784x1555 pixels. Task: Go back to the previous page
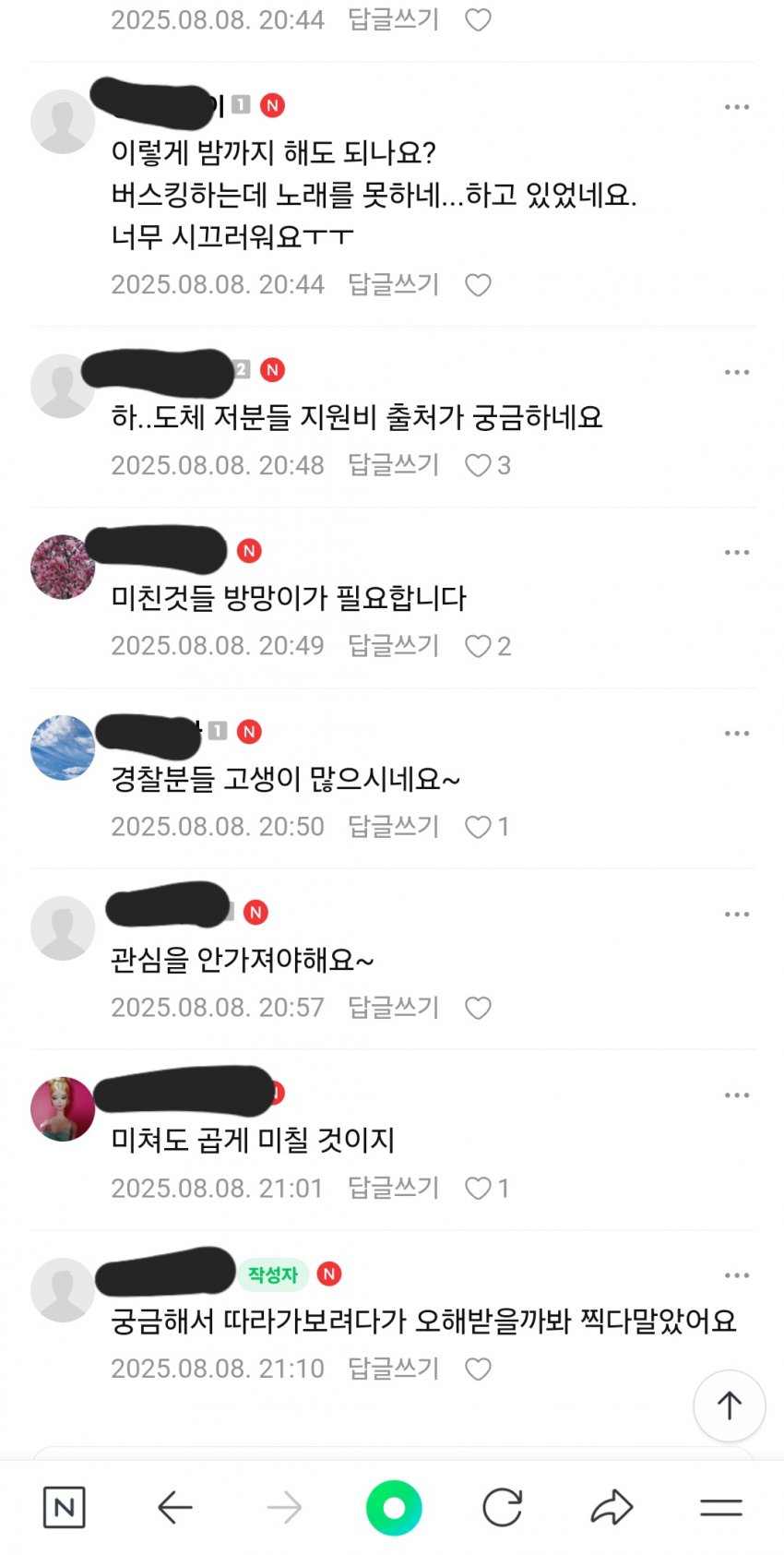click(174, 1508)
